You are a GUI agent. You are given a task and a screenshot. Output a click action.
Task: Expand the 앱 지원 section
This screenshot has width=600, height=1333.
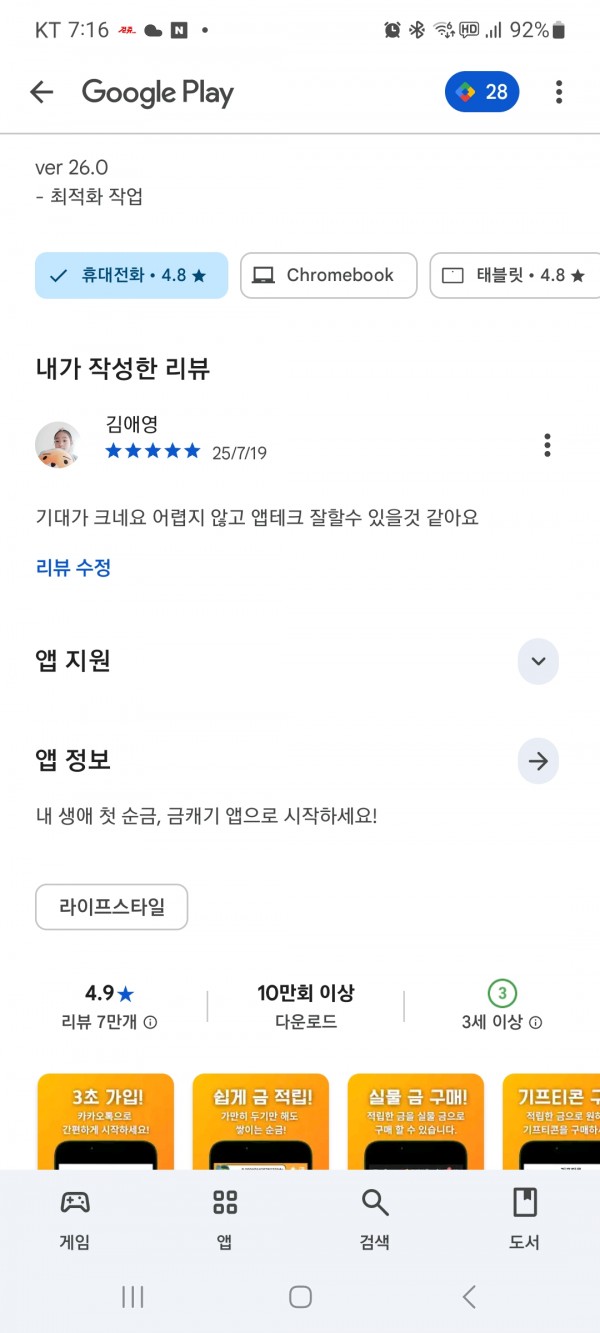click(x=538, y=661)
